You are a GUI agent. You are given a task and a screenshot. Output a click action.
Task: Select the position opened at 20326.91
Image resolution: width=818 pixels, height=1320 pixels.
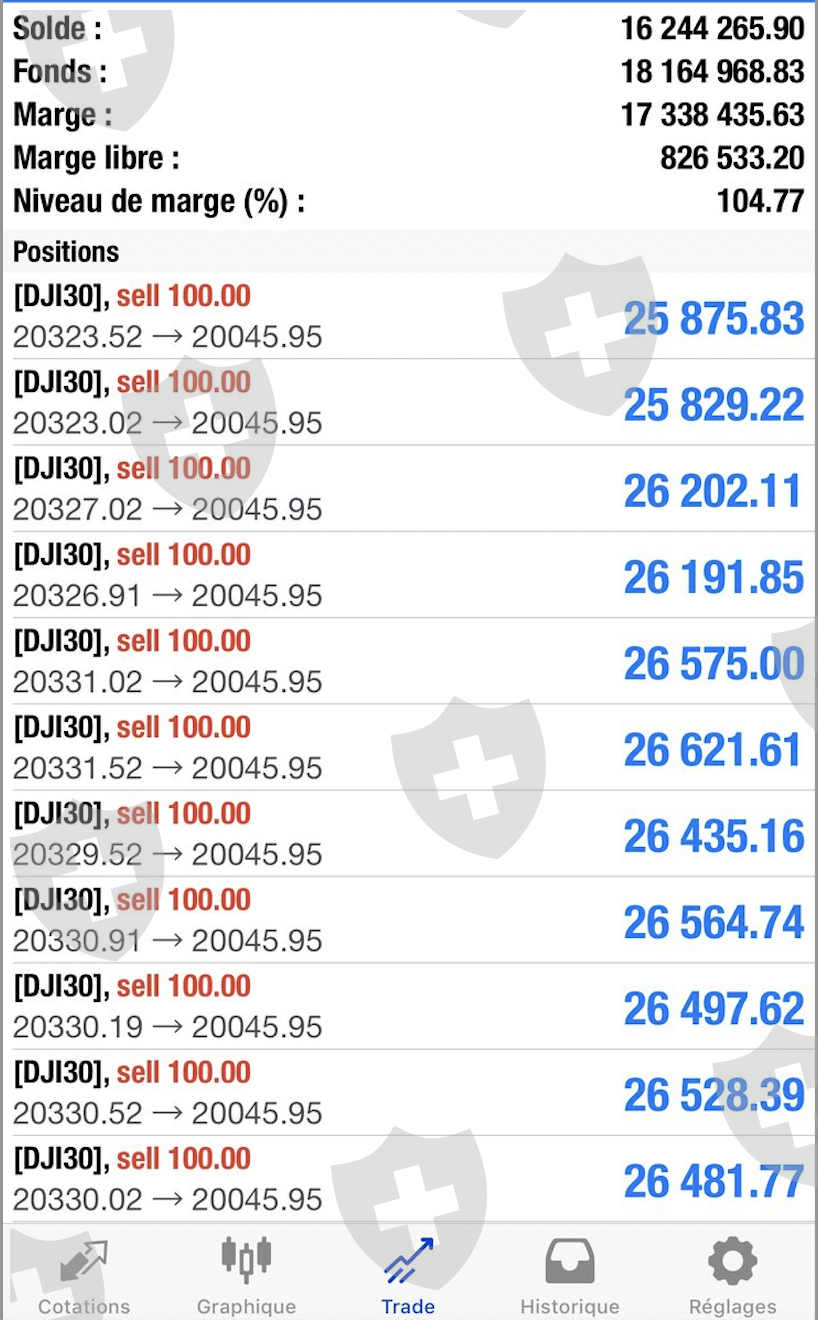[409, 574]
